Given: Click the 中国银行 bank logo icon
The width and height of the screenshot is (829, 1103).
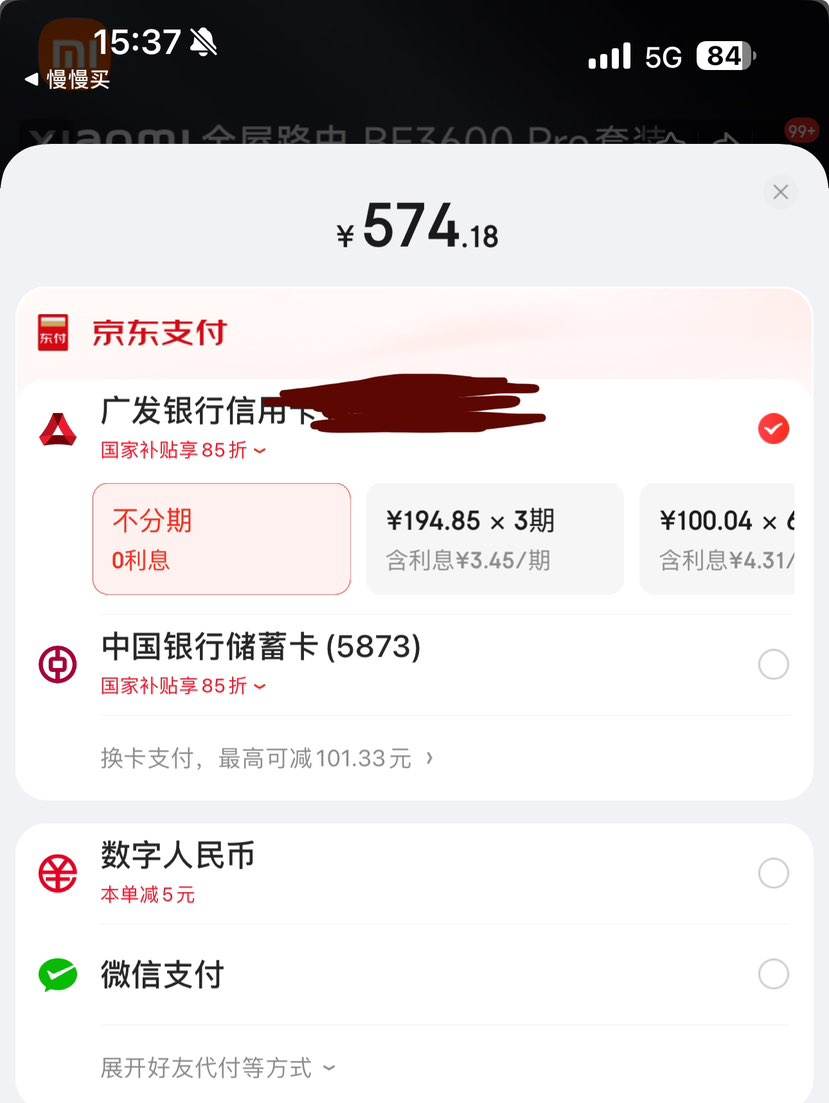Looking at the screenshot, I should [58, 661].
